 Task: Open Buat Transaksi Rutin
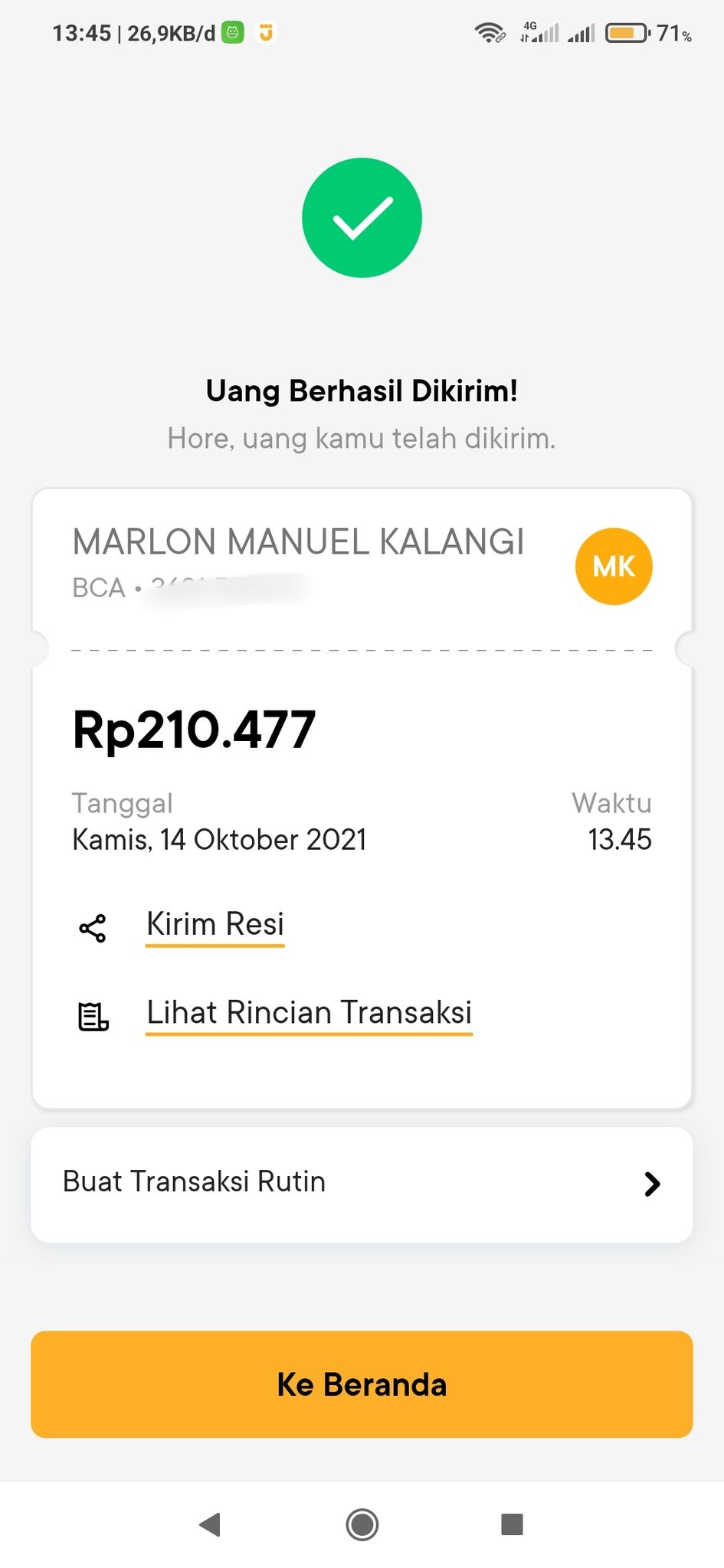362,1184
